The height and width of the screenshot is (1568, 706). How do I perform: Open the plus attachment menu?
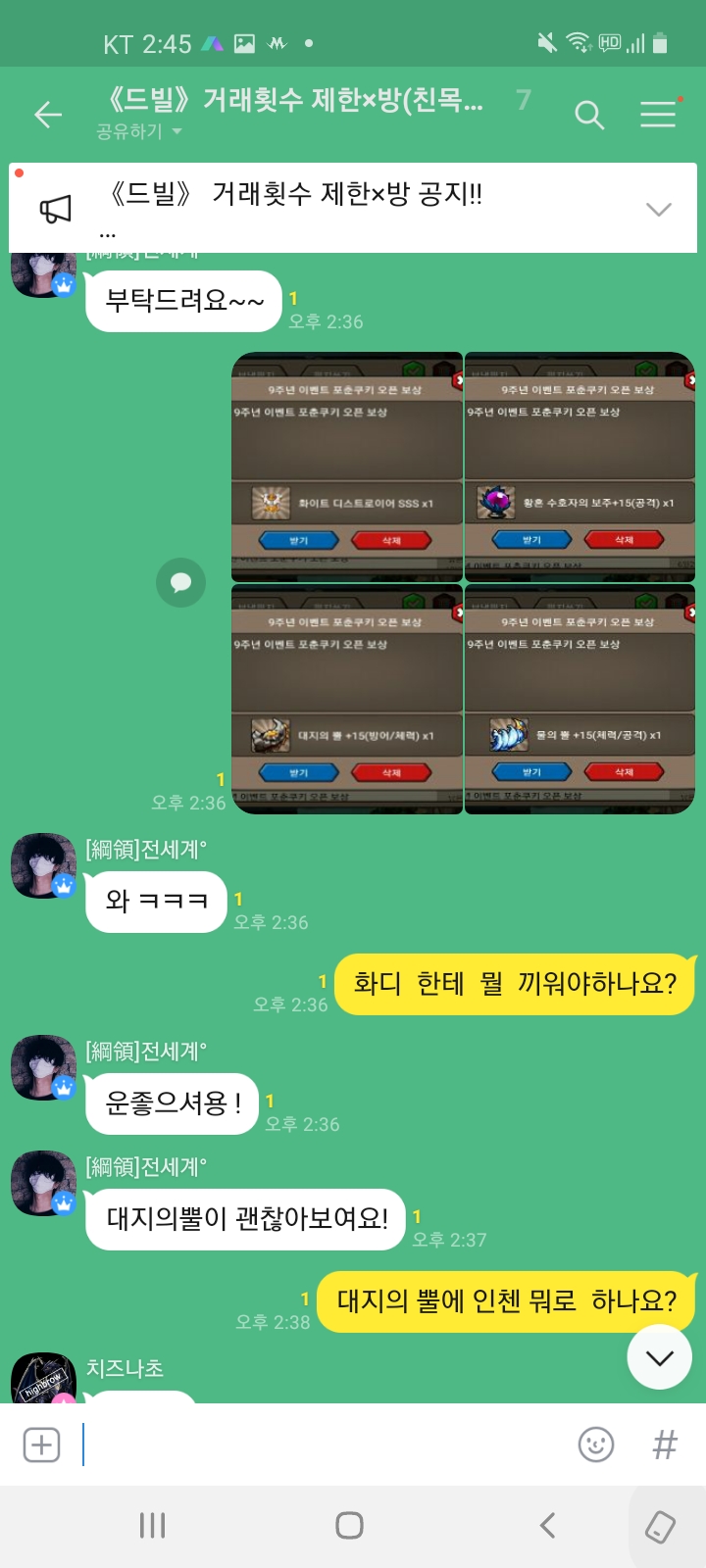pos(41,1445)
